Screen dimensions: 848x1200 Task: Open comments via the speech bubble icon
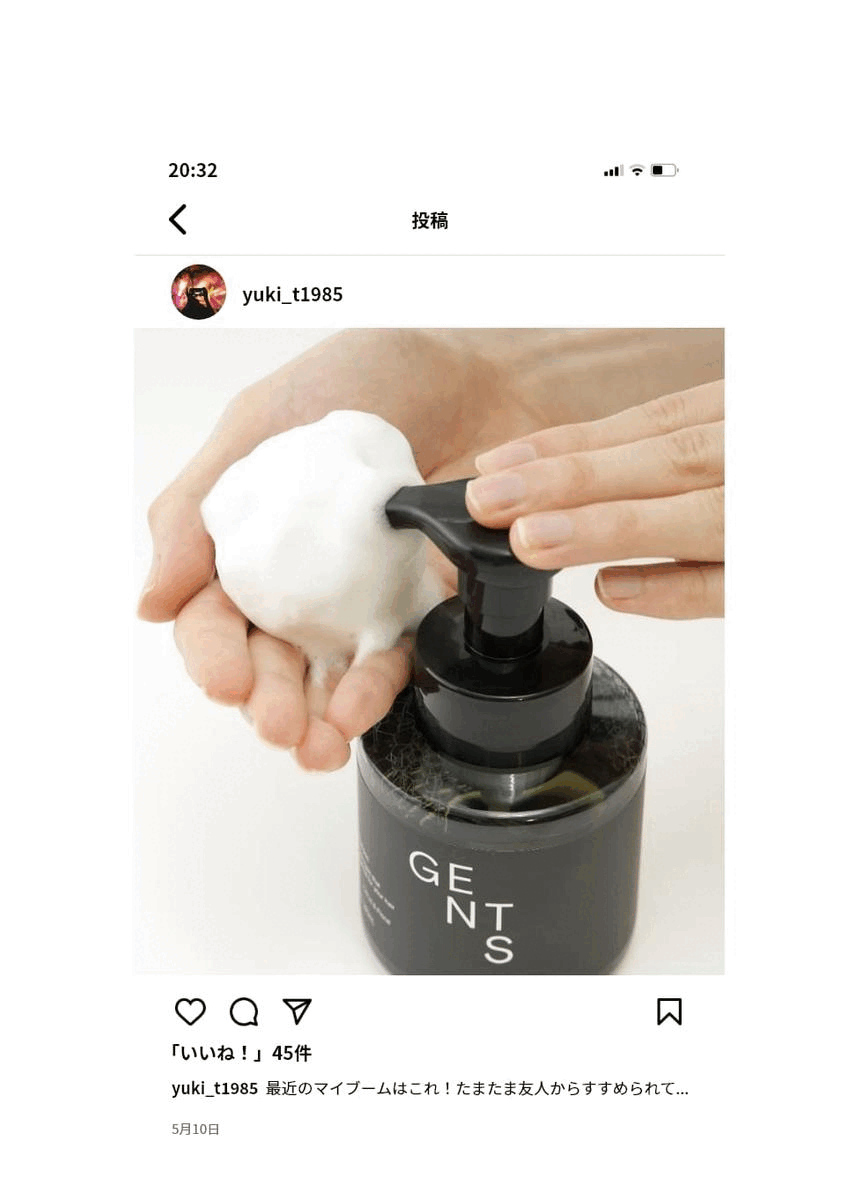coord(244,1012)
